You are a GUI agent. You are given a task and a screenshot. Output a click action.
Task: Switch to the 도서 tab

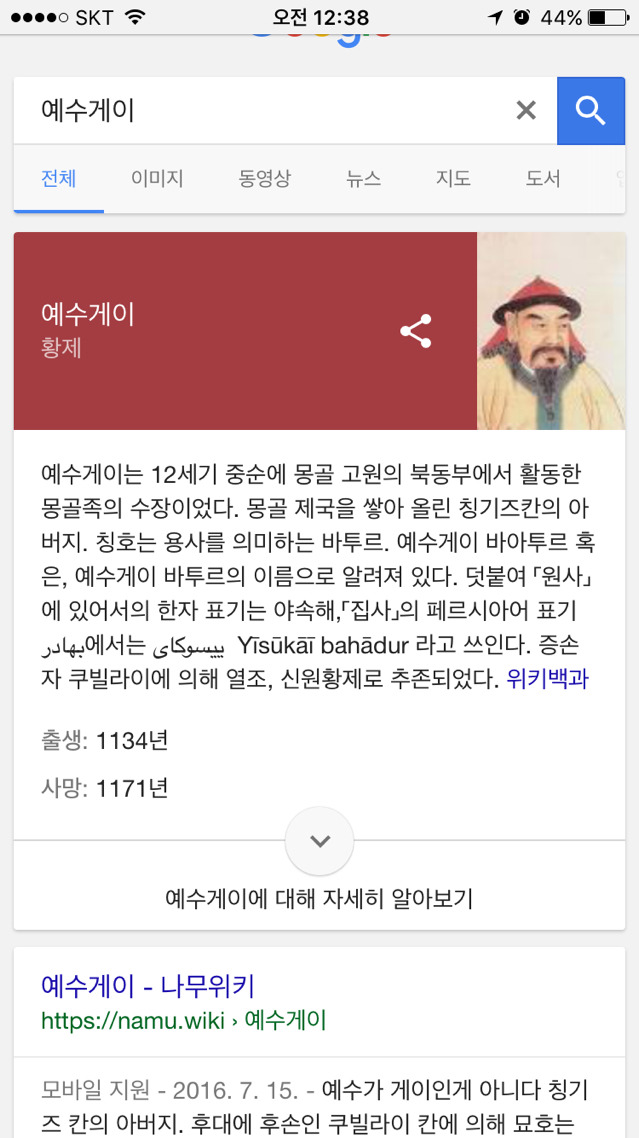coord(543,179)
